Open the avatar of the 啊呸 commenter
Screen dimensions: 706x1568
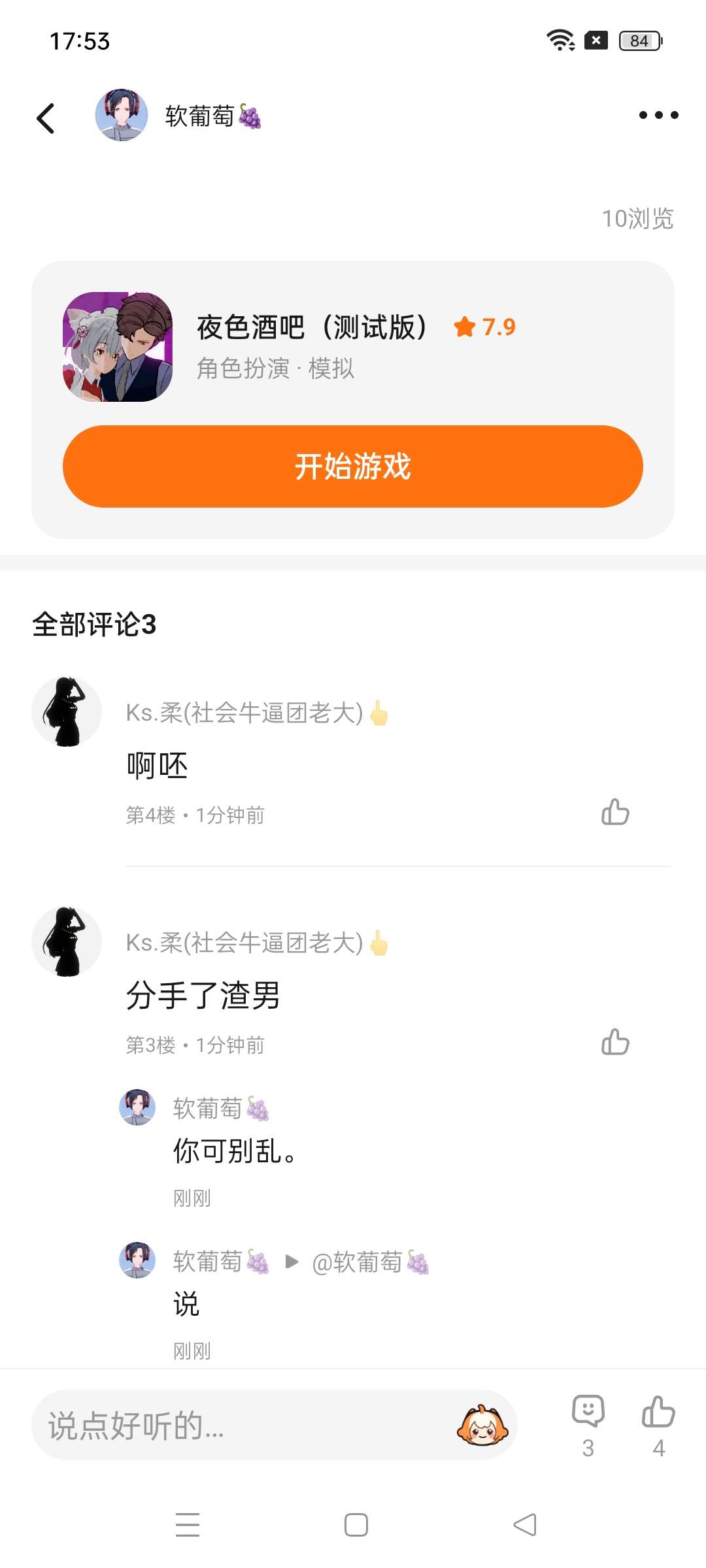(x=67, y=712)
